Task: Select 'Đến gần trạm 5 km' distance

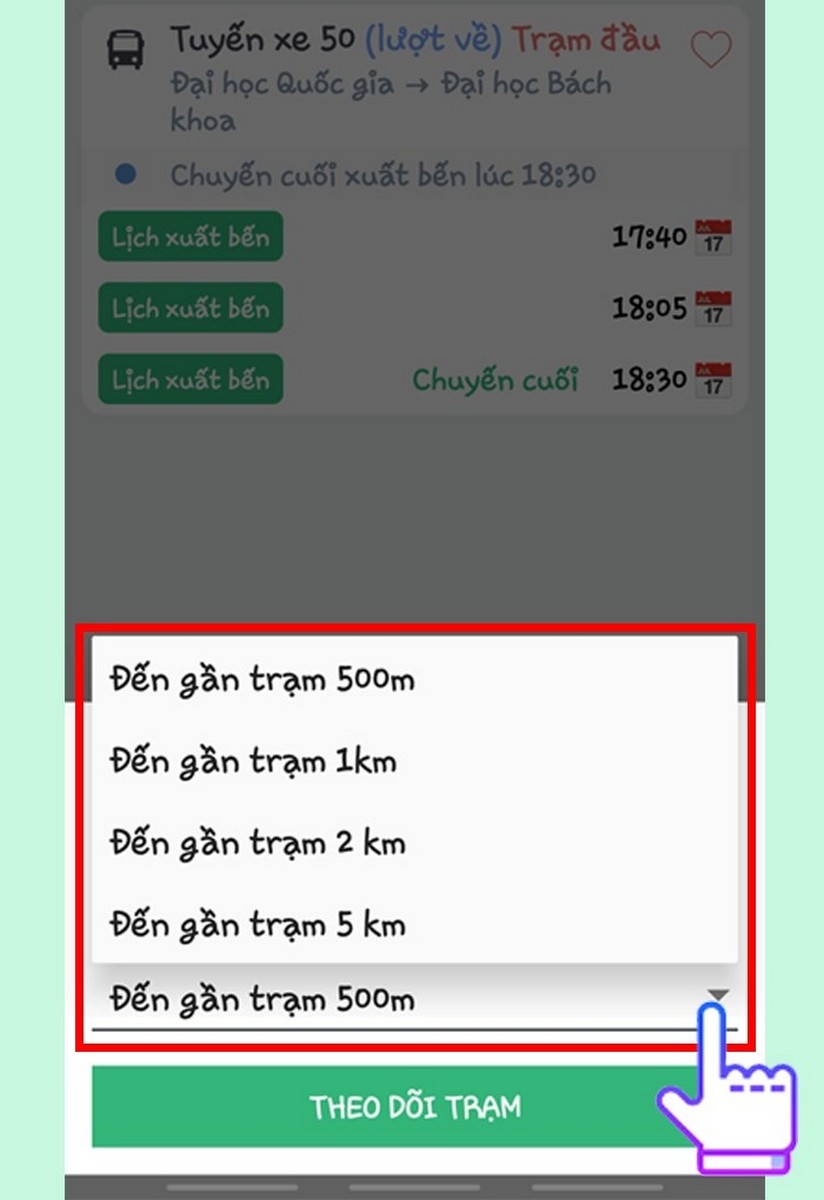Action: point(258,924)
